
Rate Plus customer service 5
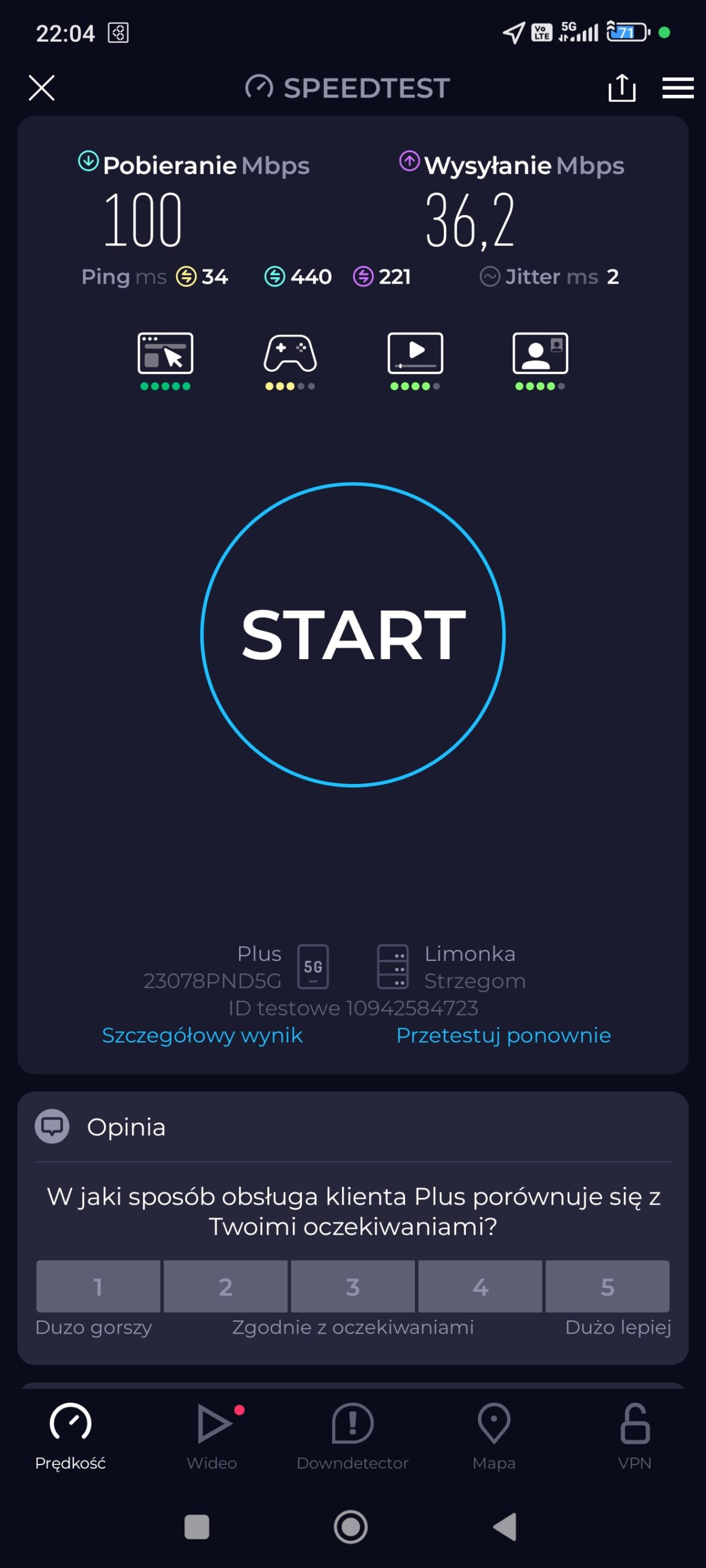pos(607,1286)
